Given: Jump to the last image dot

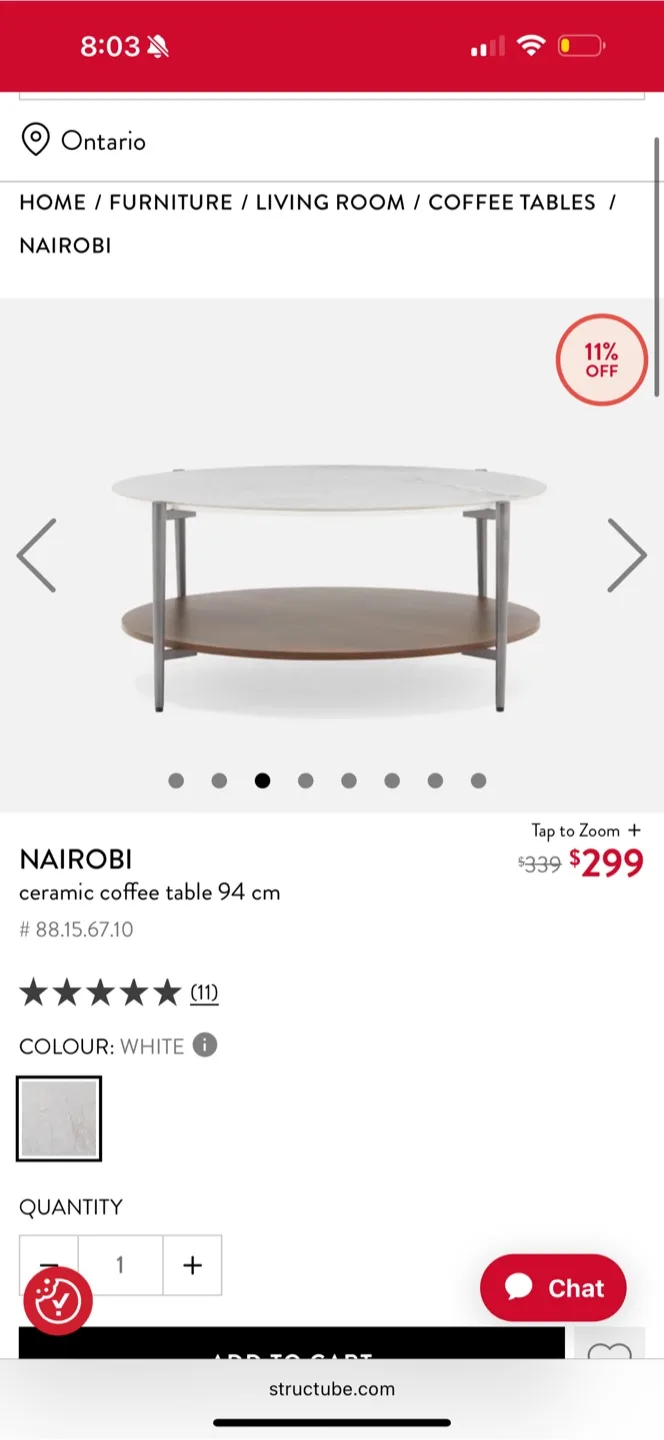Looking at the screenshot, I should pyautogui.click(x=479, y=781).
